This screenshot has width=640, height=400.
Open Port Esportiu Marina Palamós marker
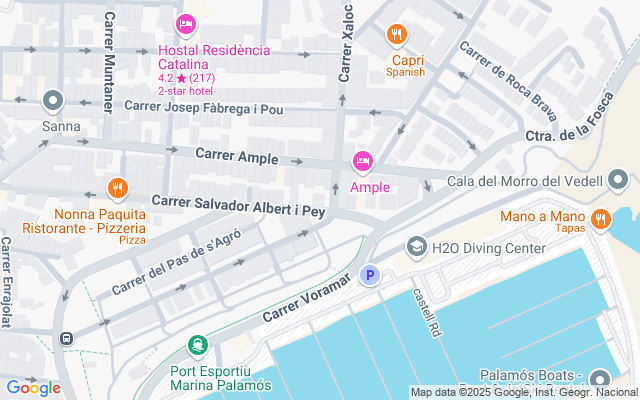[x=200, y=346]
